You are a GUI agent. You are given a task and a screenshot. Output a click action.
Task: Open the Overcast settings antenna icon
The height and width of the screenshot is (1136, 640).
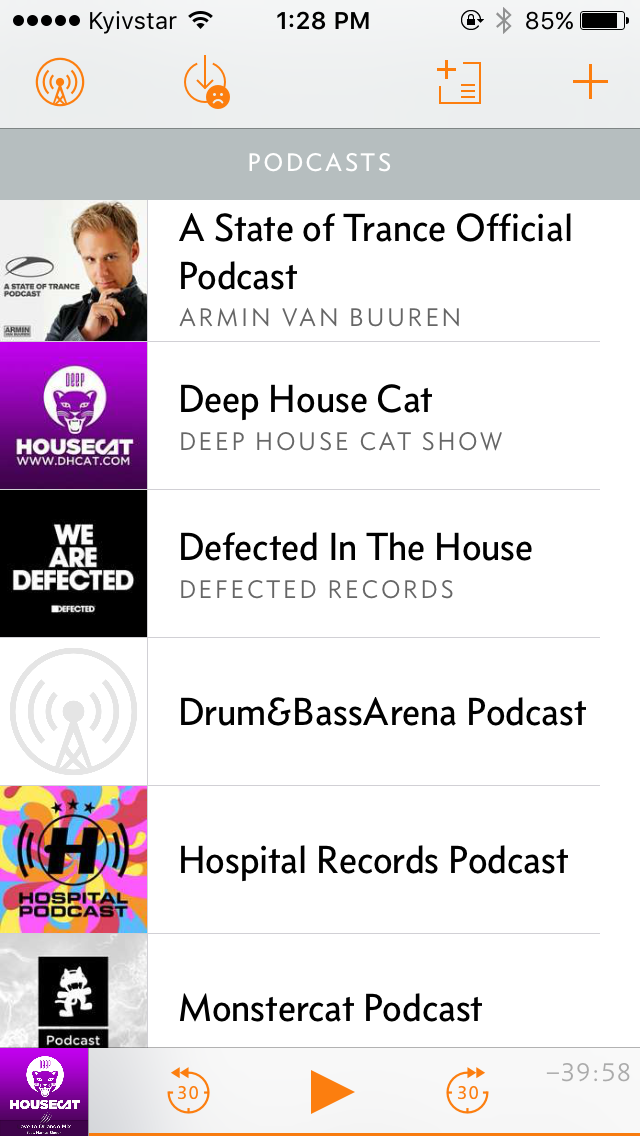(x=60, y=82)
